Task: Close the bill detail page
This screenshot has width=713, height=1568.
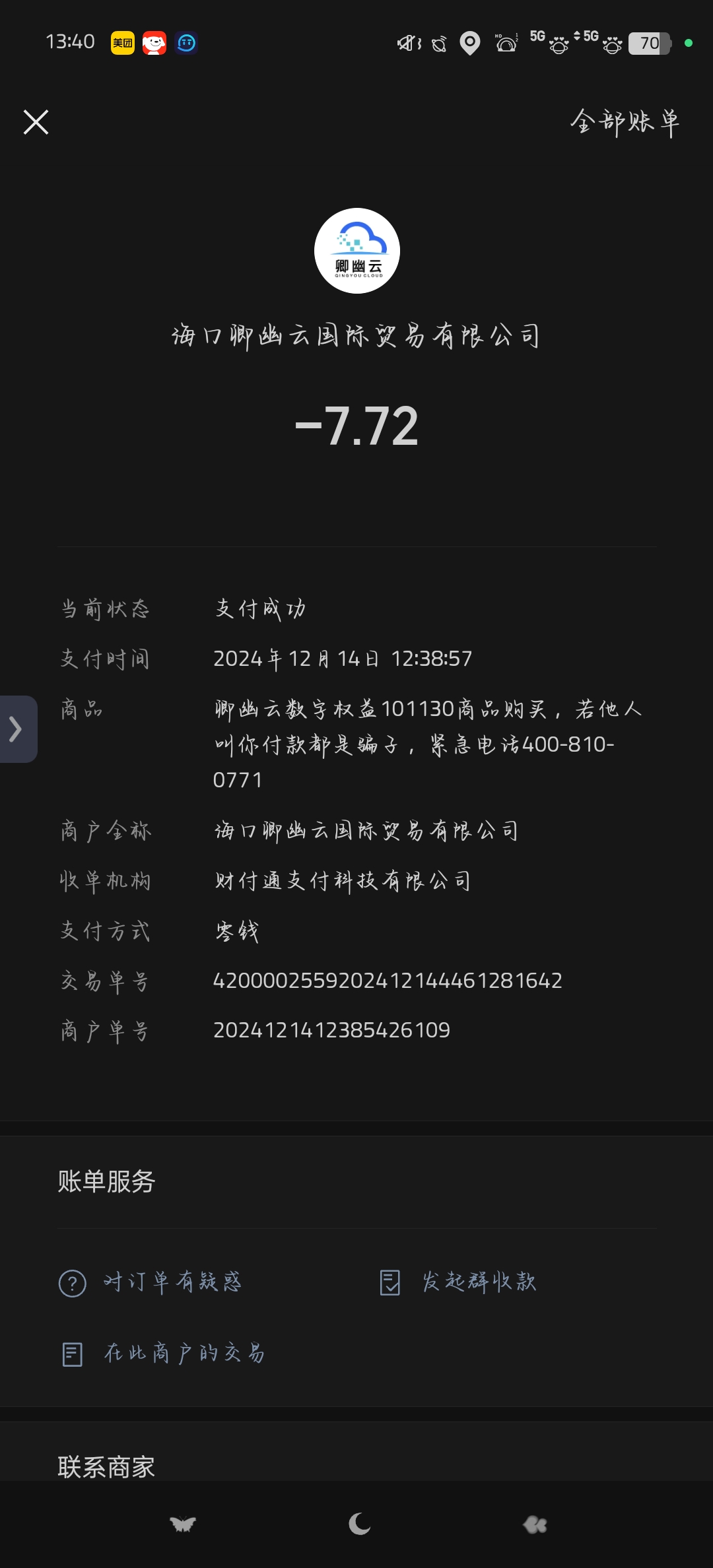Action: 36,122
